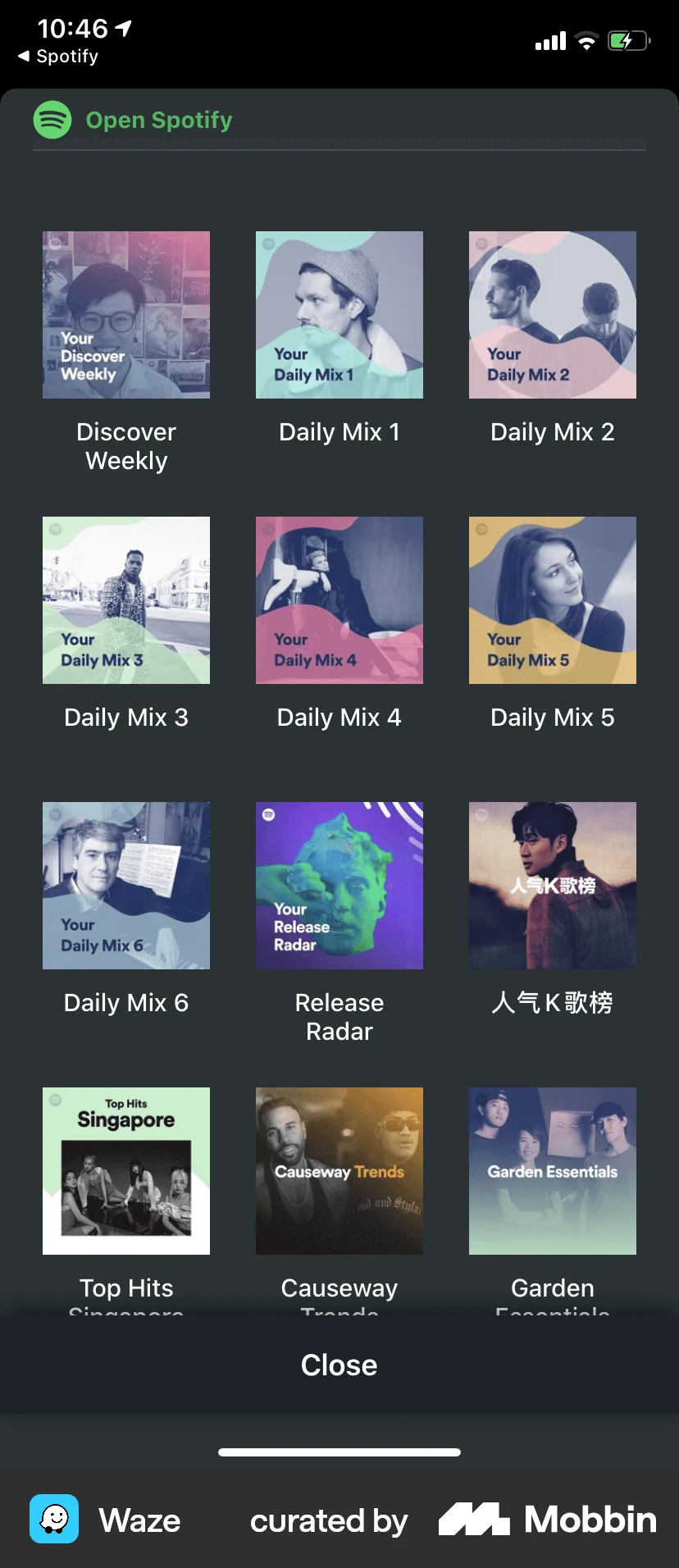The width and height of the screenshot is (679, 1568).
Task: Choose the Causeway Trends playlist
Action: (339, 1171)
